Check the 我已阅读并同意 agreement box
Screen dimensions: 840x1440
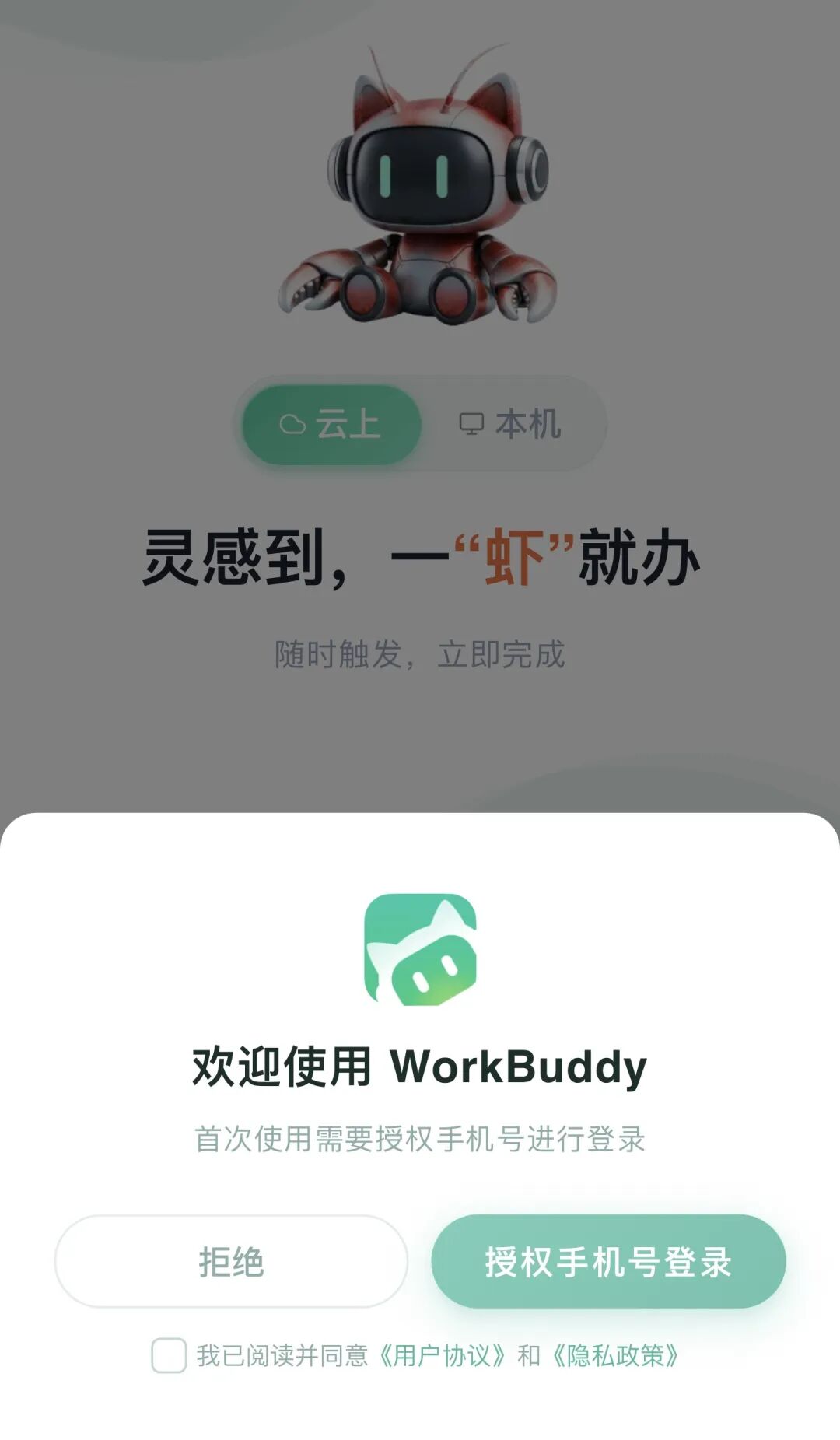pyautogui.click(x=169, y=1355)
